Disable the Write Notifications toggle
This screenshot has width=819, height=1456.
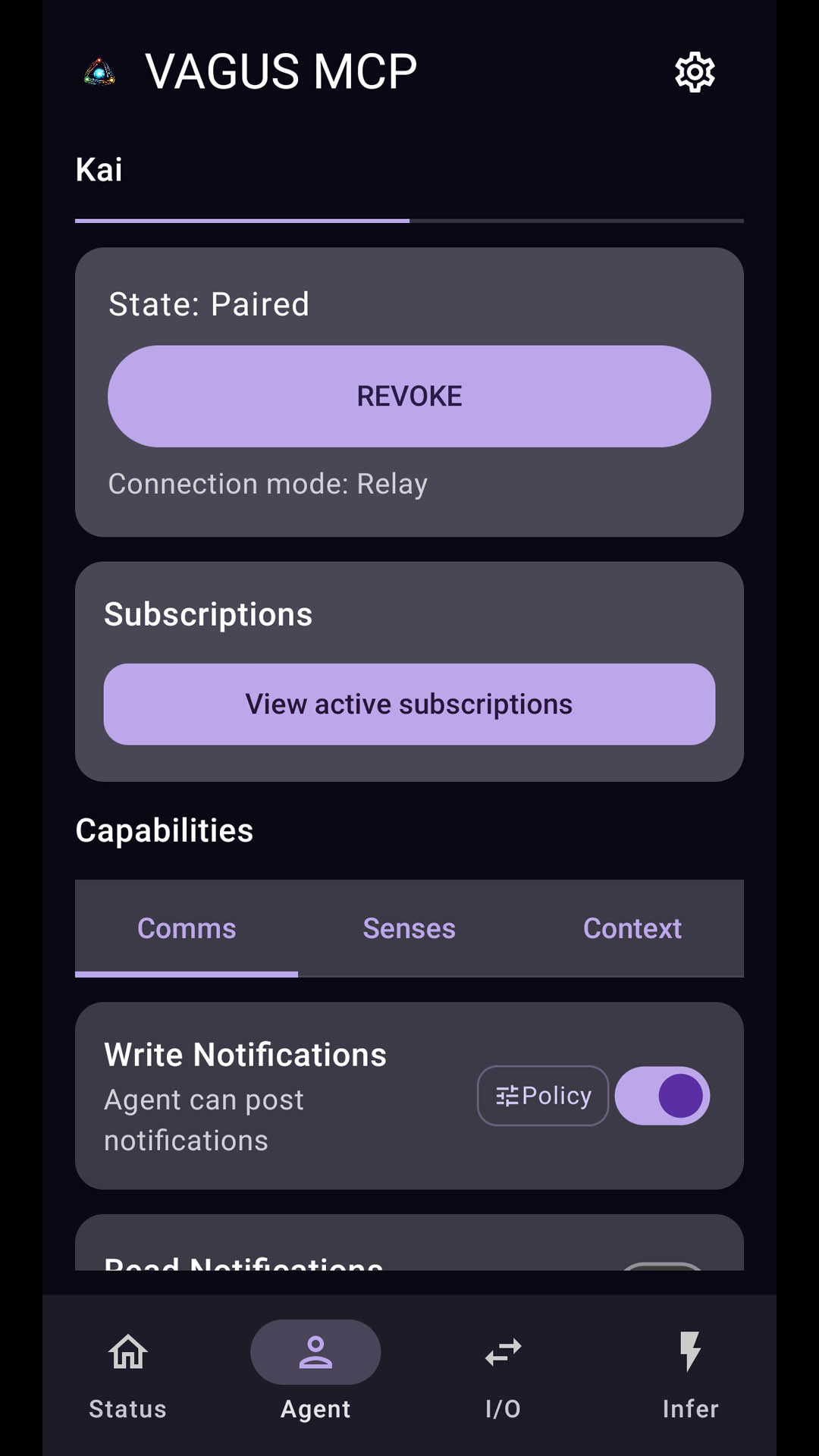point(662,1096)
